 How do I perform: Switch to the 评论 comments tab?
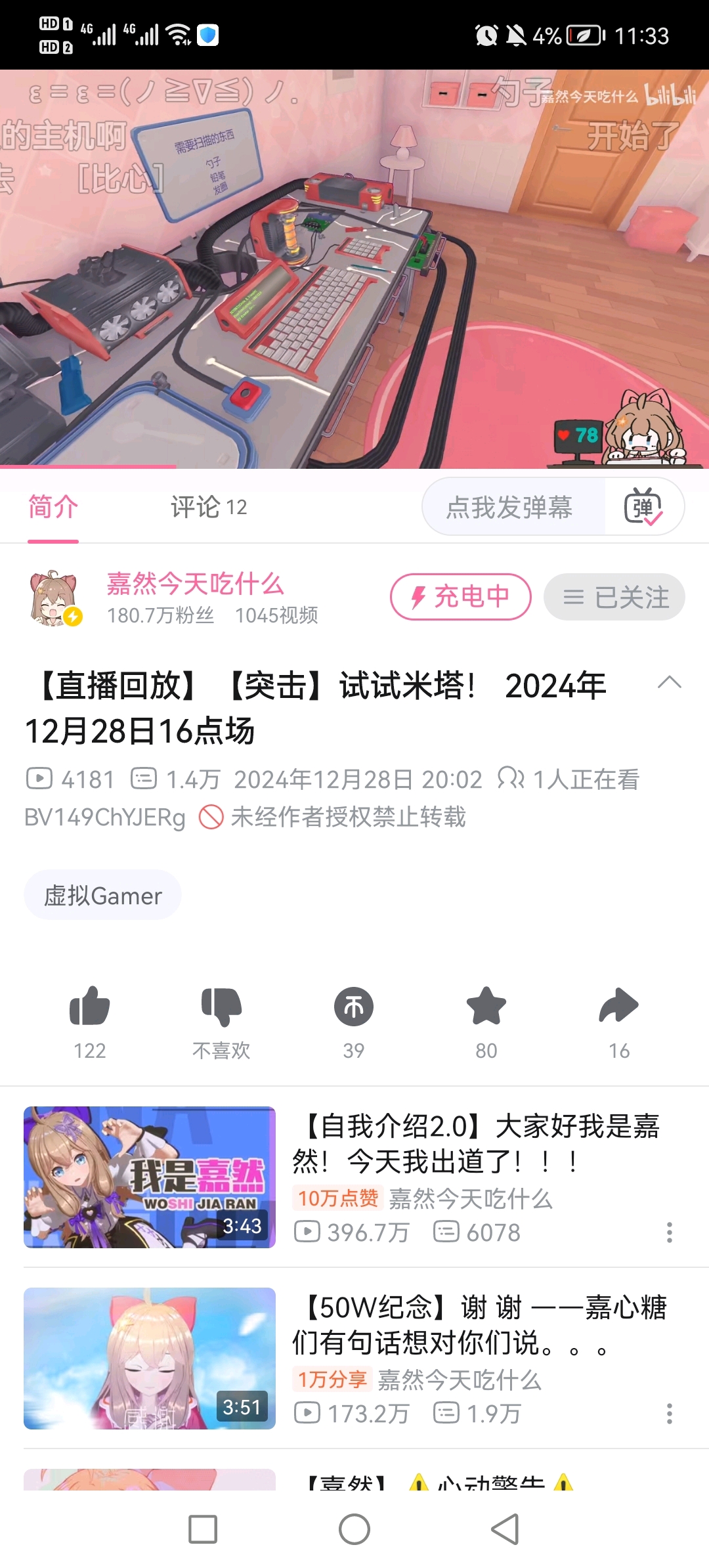tap(208, 507)
